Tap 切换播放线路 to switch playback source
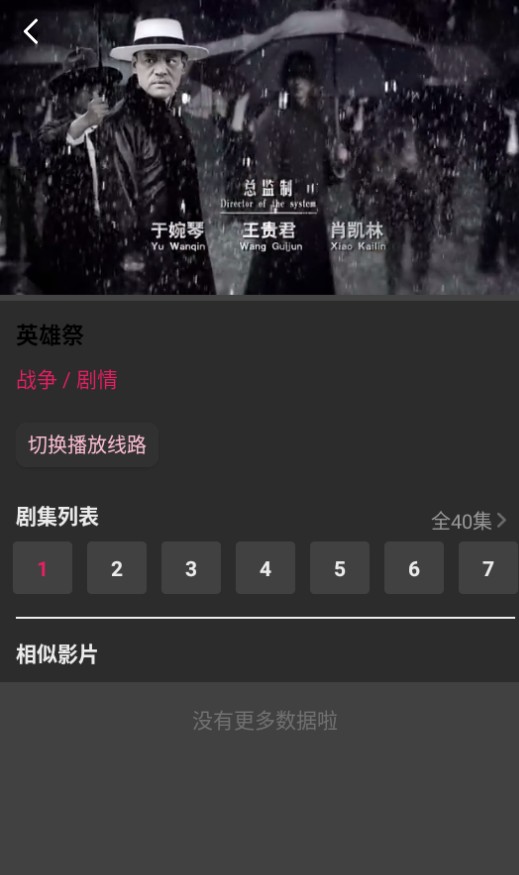This screenshot has width=519, height=875. click(87, 445)
